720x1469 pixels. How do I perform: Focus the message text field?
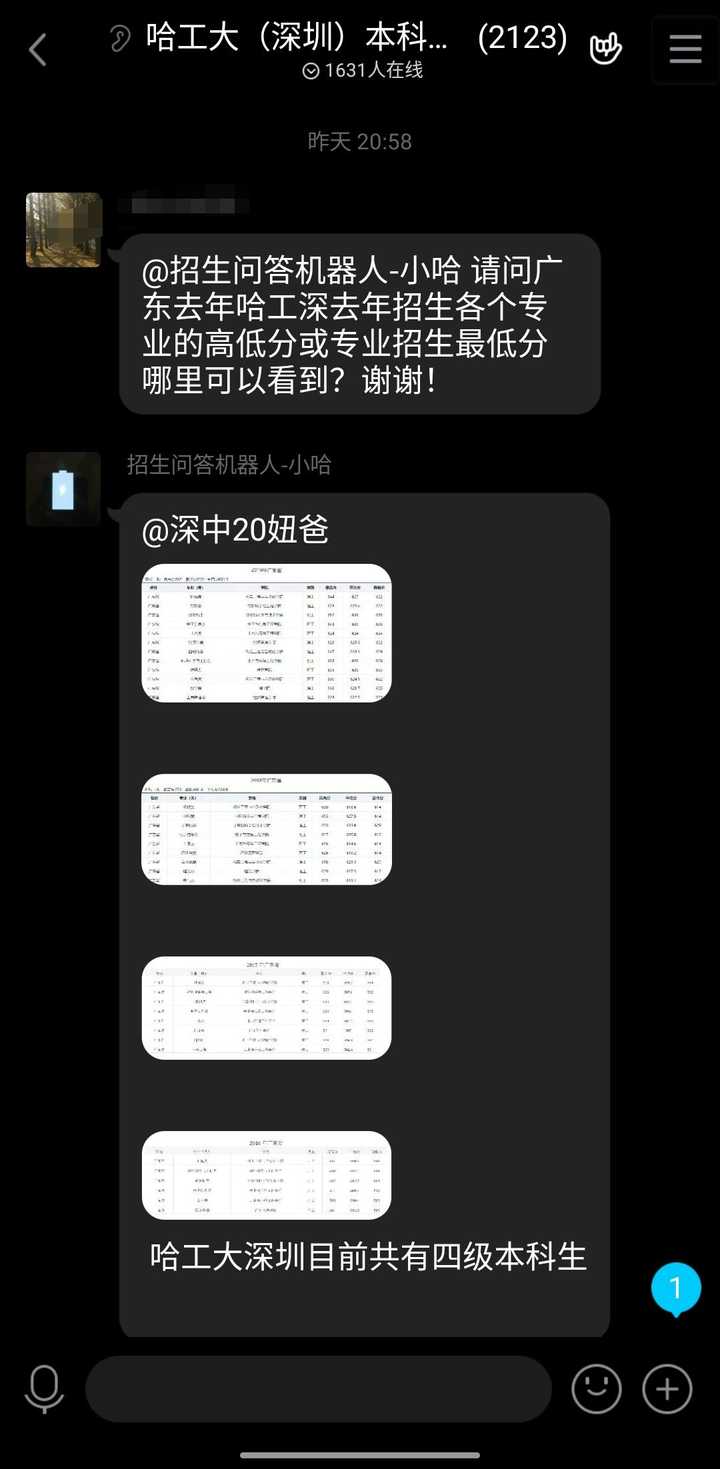318,1389
